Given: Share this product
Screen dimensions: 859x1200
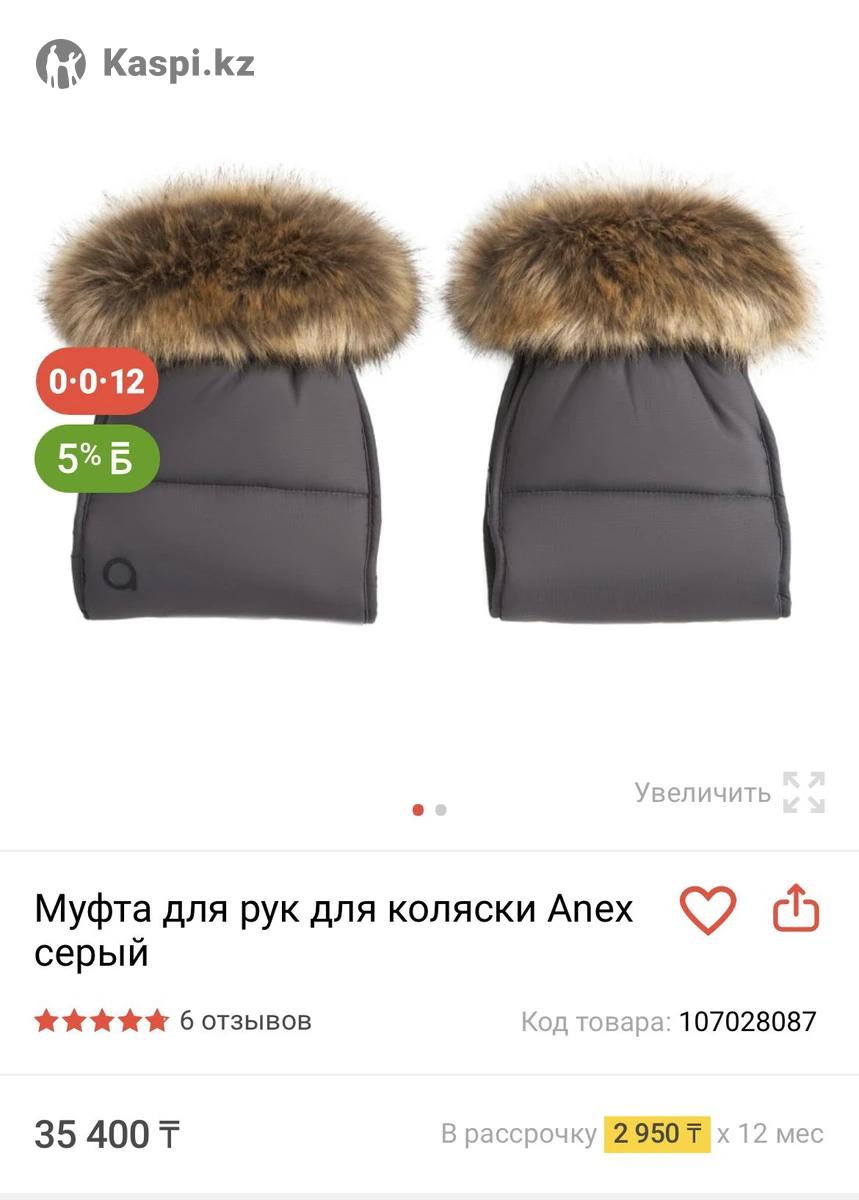Looking at the screenshot, I should (x=796, y=909).
